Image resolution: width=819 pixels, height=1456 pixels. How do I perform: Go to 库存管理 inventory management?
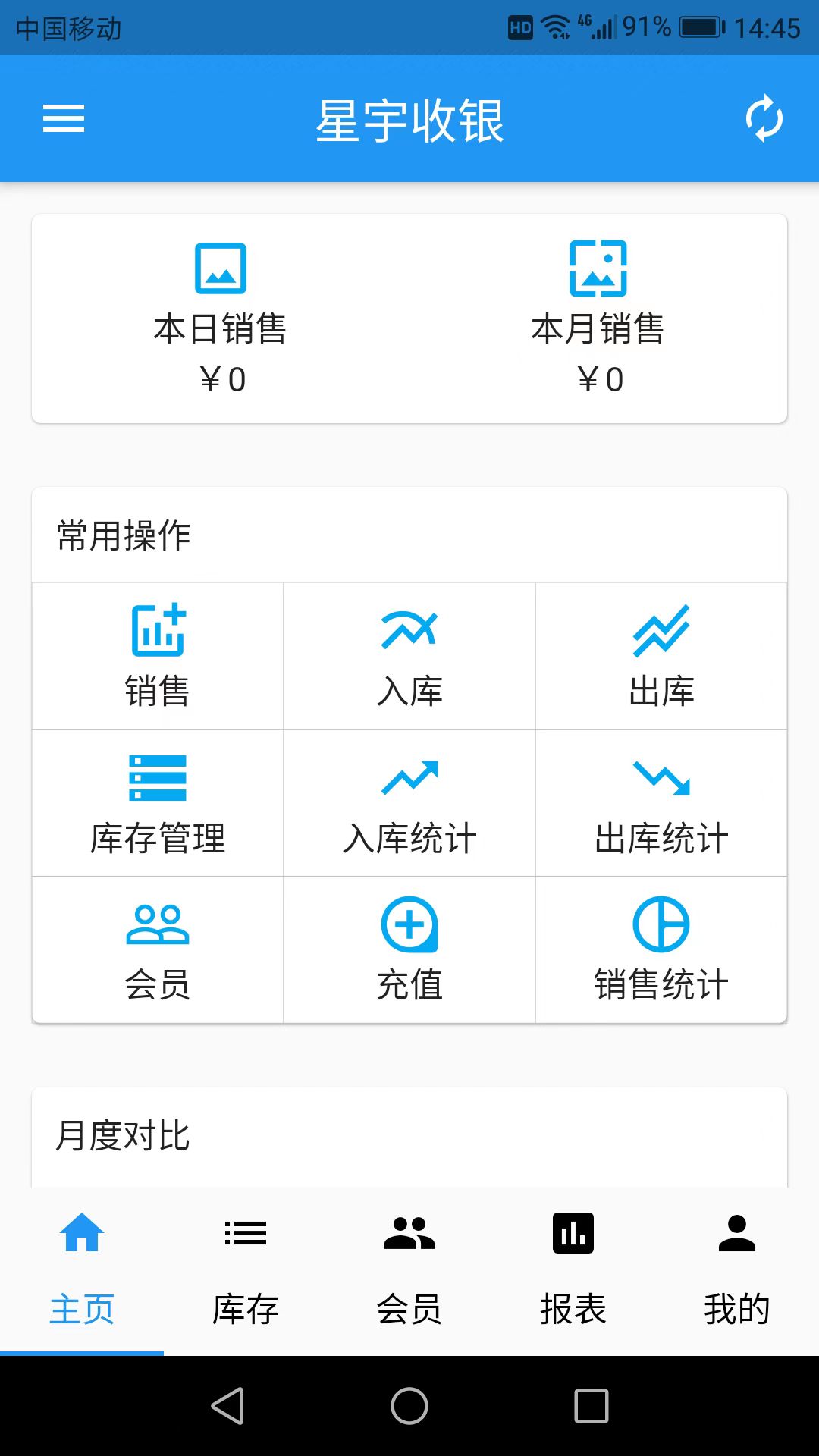pyautogui.click(x=158, y=803)
